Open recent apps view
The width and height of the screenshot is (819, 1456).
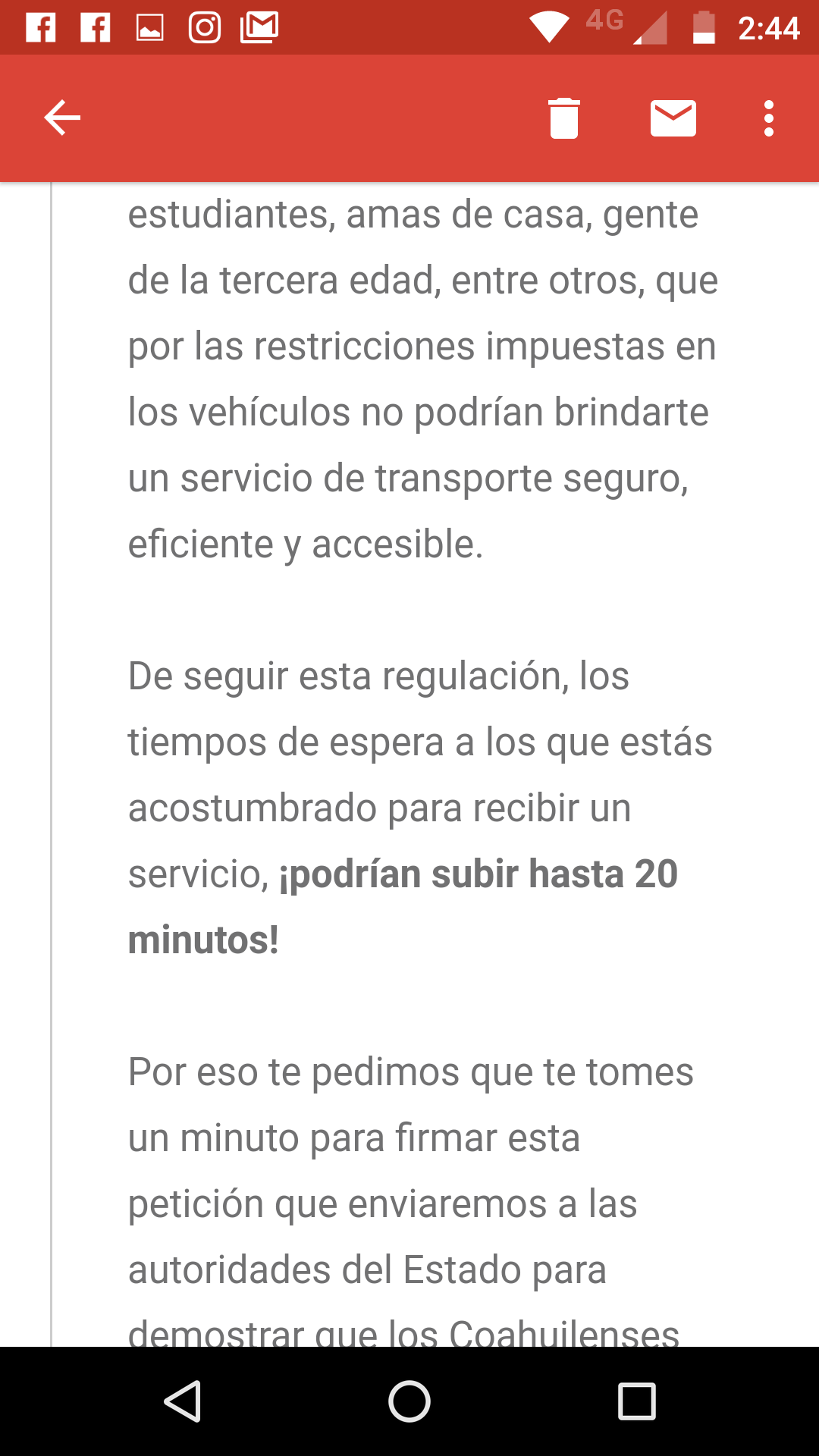636,1401
